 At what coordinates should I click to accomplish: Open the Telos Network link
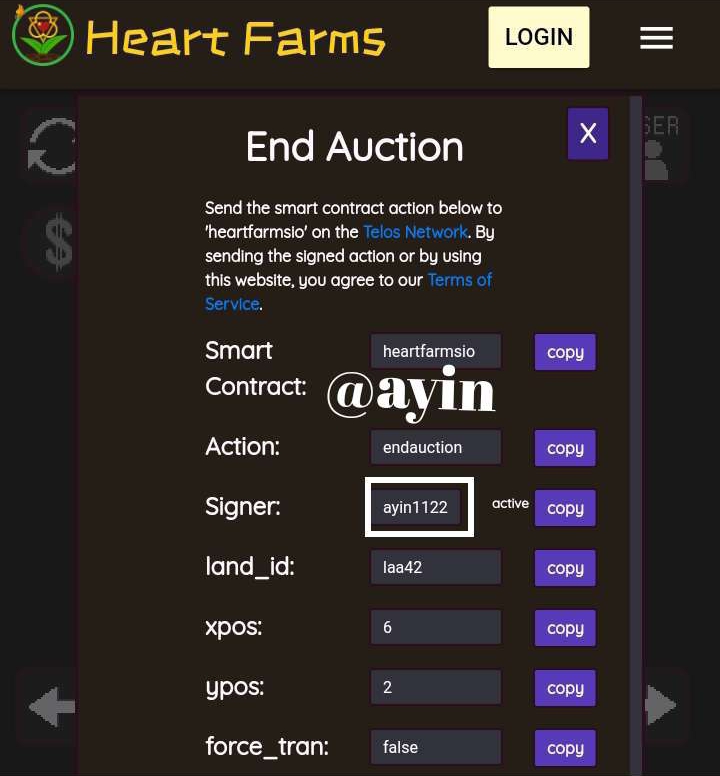click(x=415, y=232)
